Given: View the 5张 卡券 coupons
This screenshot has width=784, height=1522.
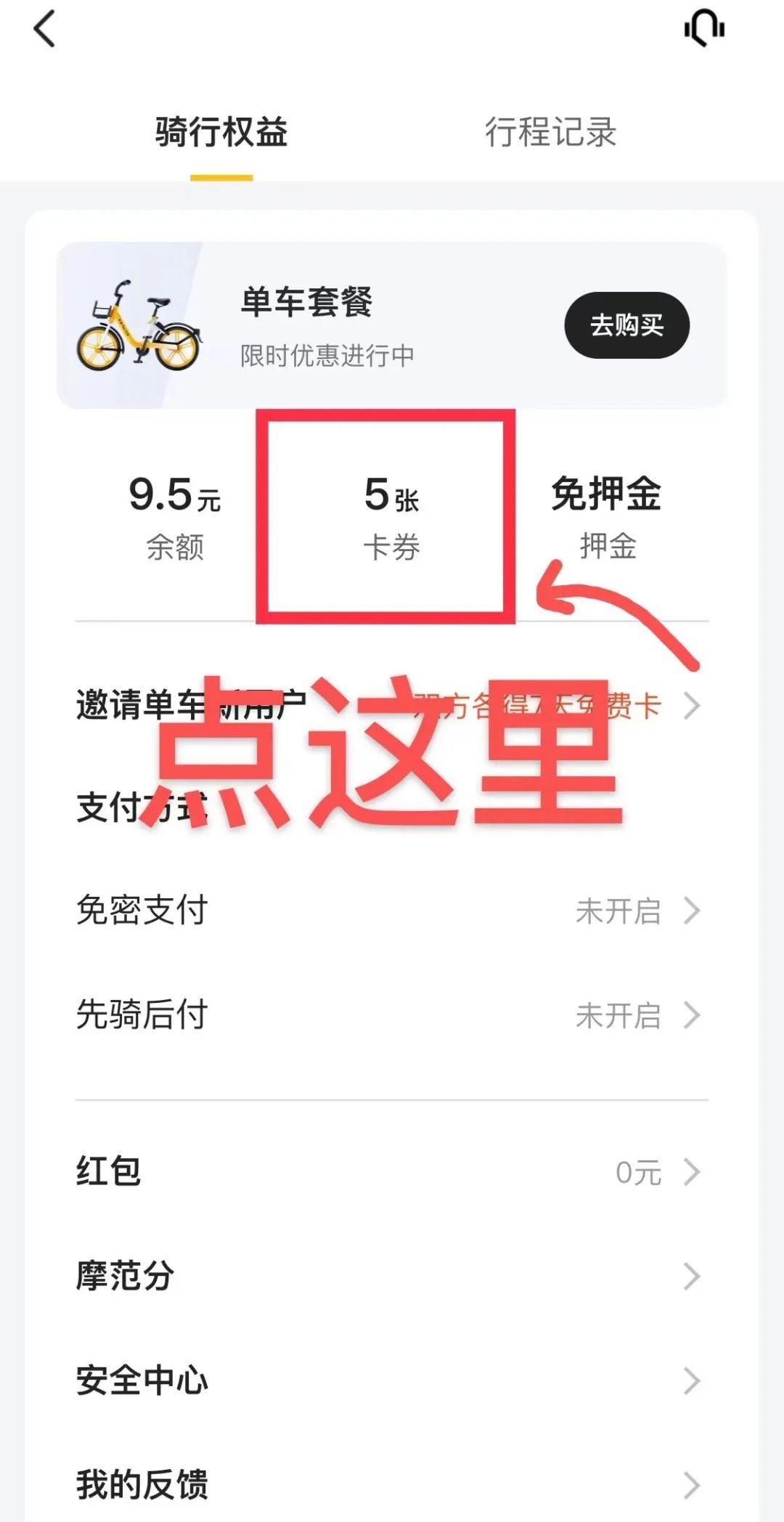Looking at the screenshot, I should coord(391,517).
